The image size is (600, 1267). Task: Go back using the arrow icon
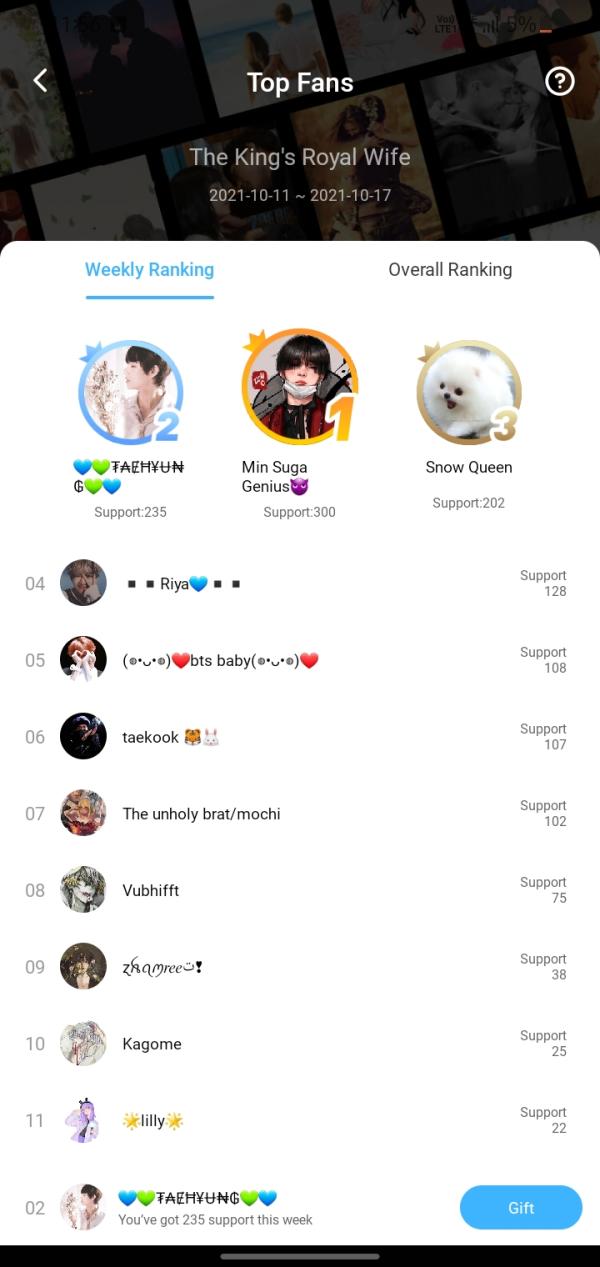click(40, 81)
